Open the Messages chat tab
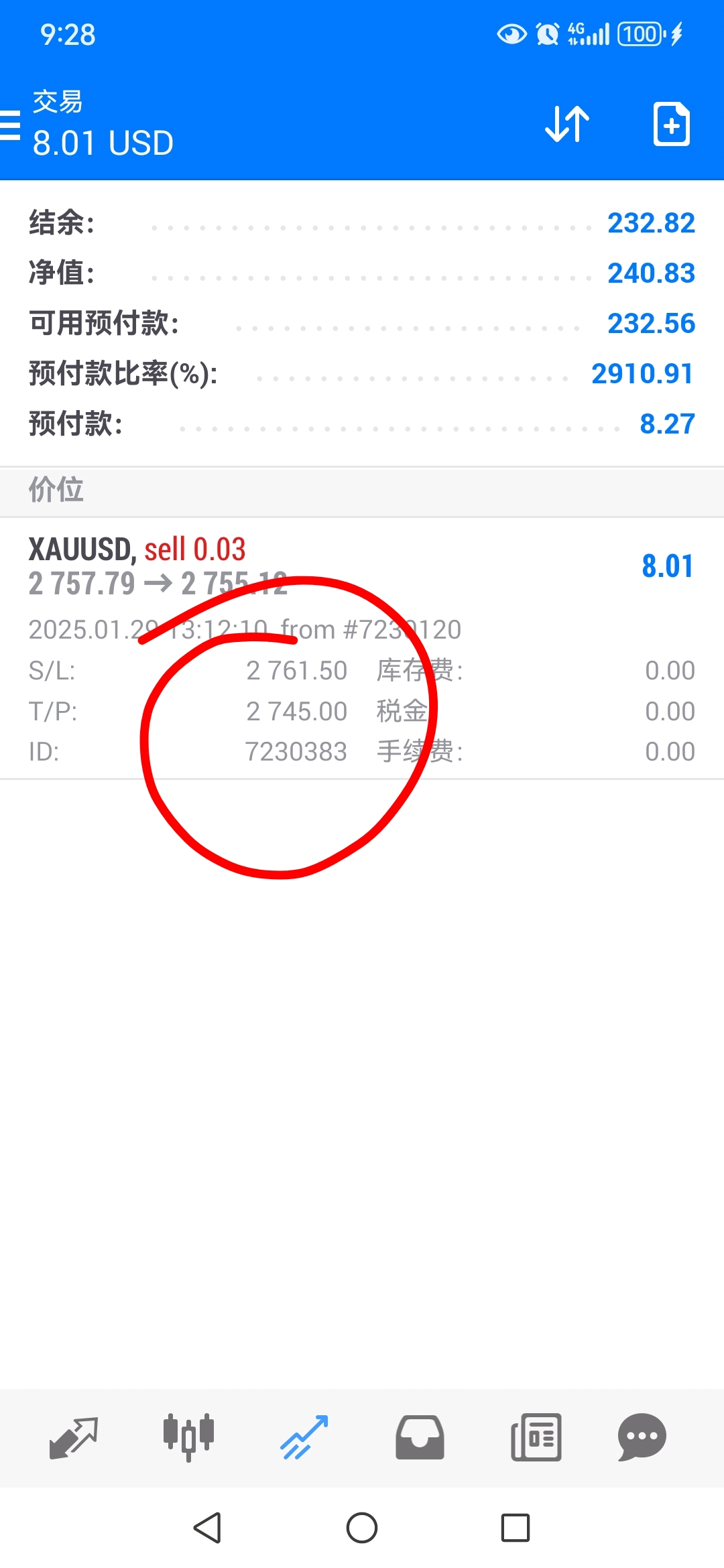The height and width of the screenshot is (1568, 724). tap(642, 1438)
